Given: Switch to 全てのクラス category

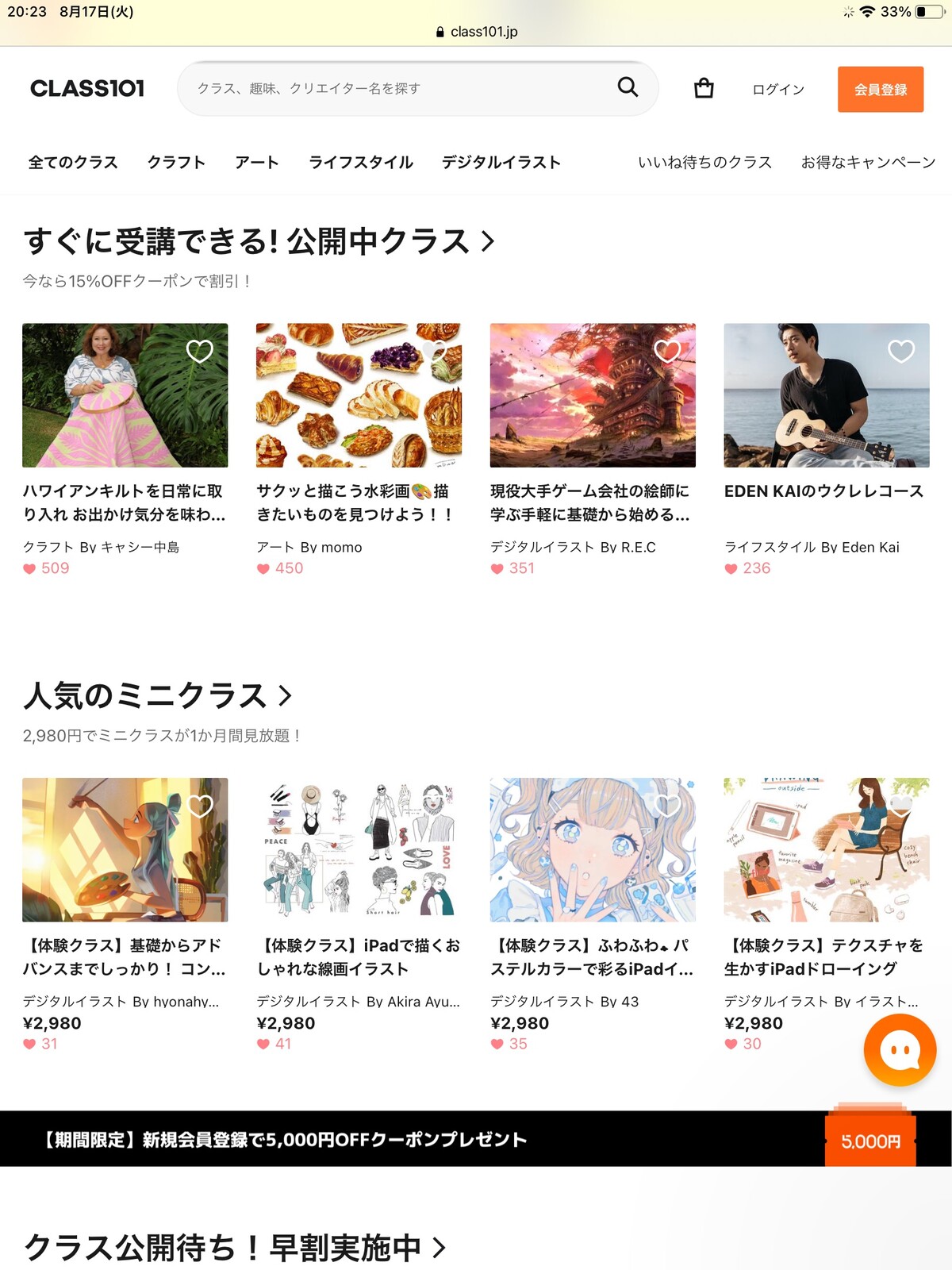Looking at the screenshot, I should (73, 163).
